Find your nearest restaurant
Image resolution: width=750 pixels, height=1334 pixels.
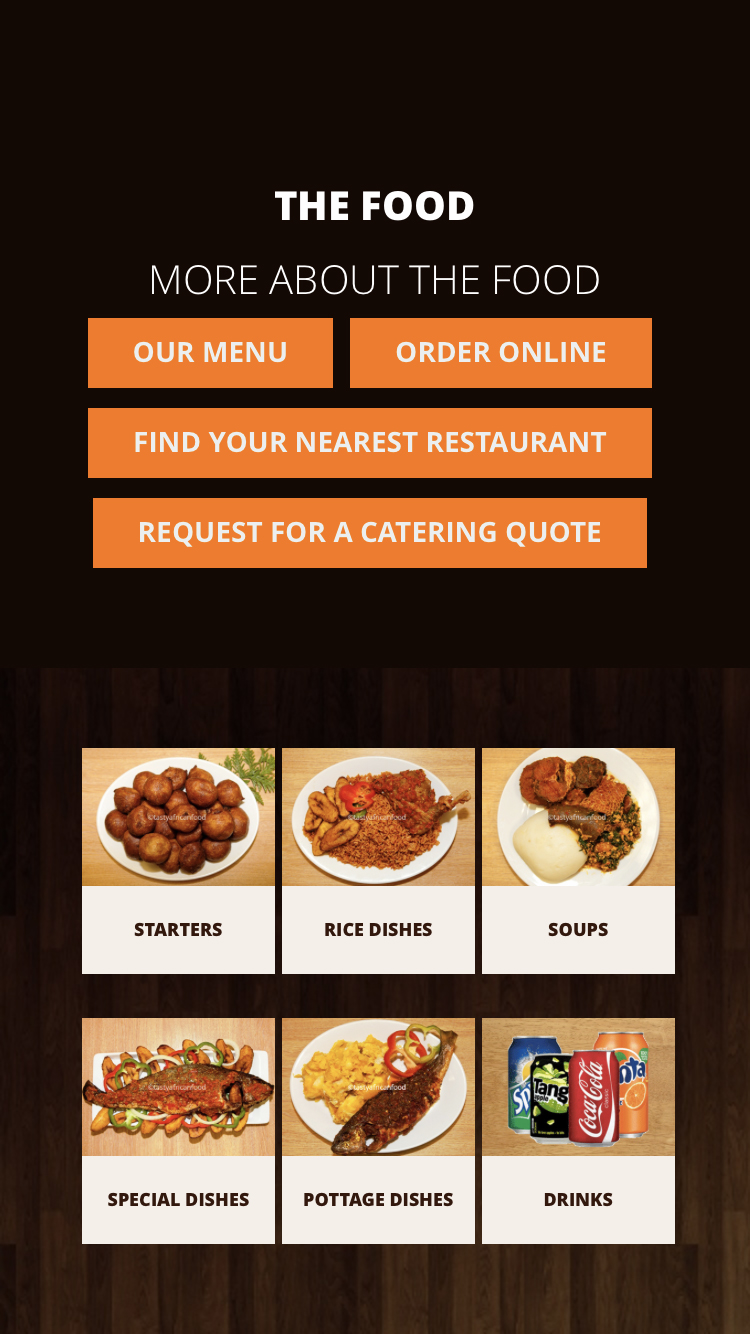[370, 443]
